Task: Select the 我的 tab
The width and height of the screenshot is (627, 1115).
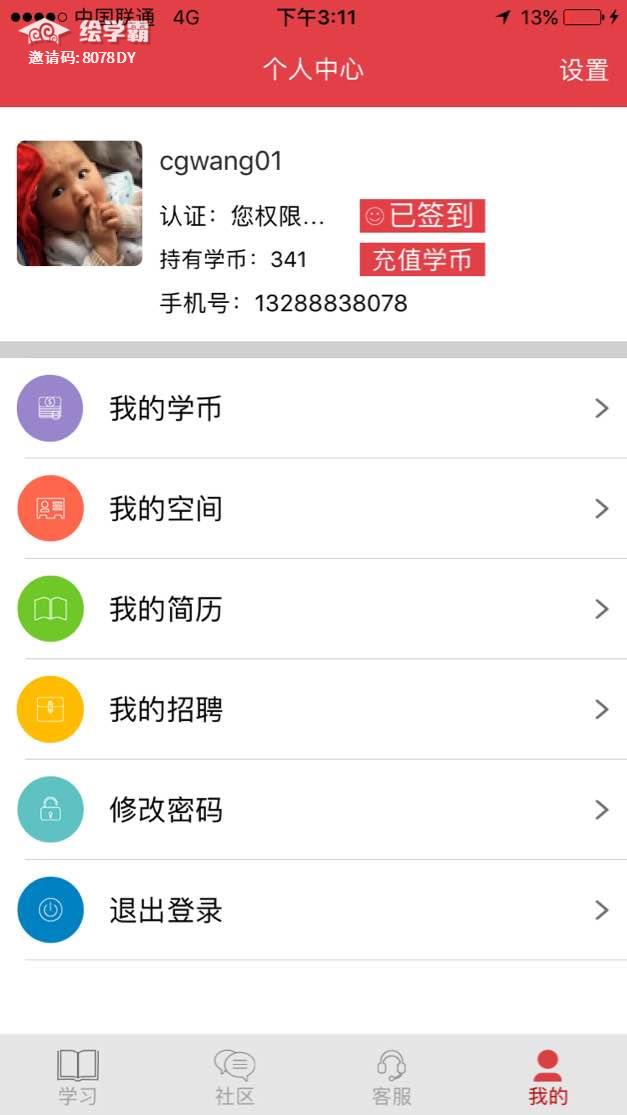Action: [x=548, y=1076]
